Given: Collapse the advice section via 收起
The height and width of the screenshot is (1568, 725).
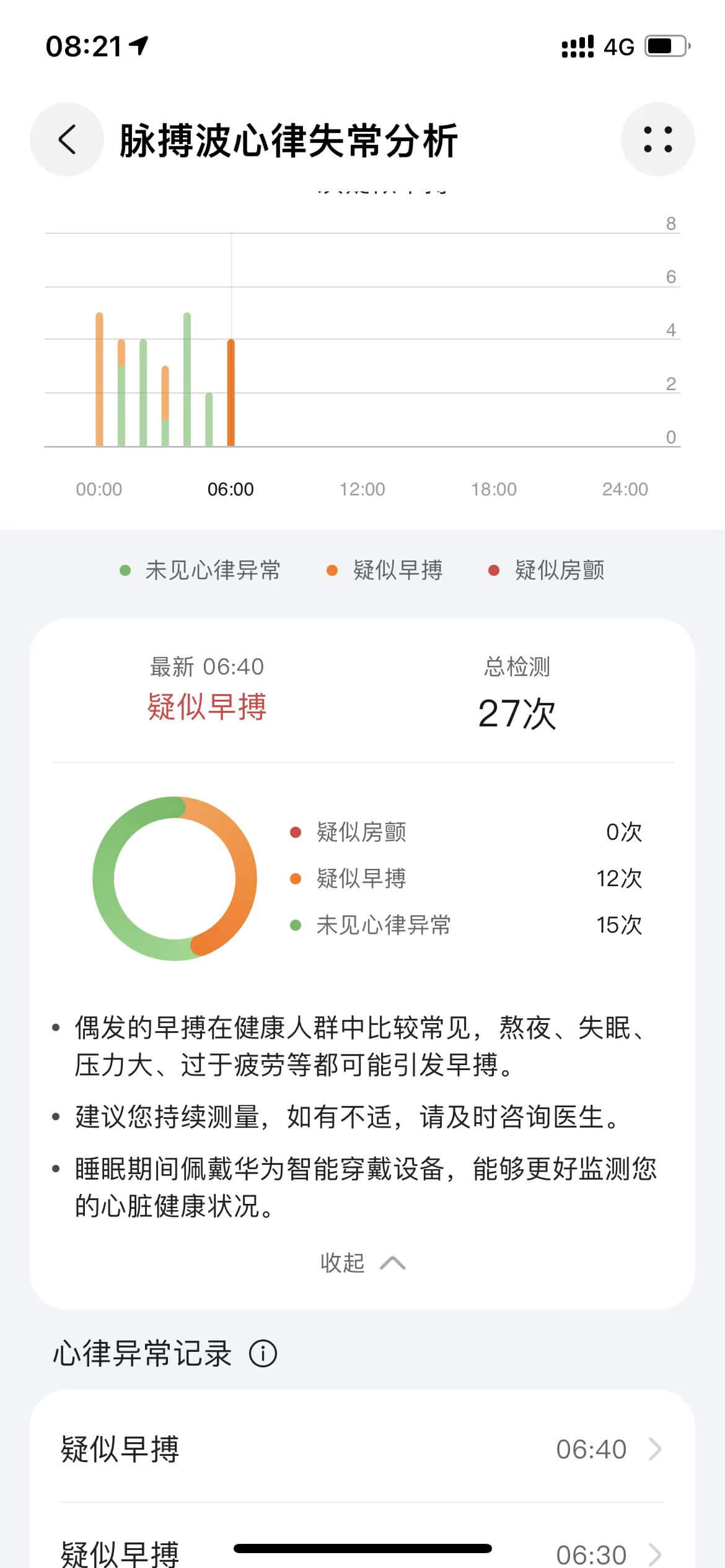Looking at the screenshot, I should click(362, 1261).
